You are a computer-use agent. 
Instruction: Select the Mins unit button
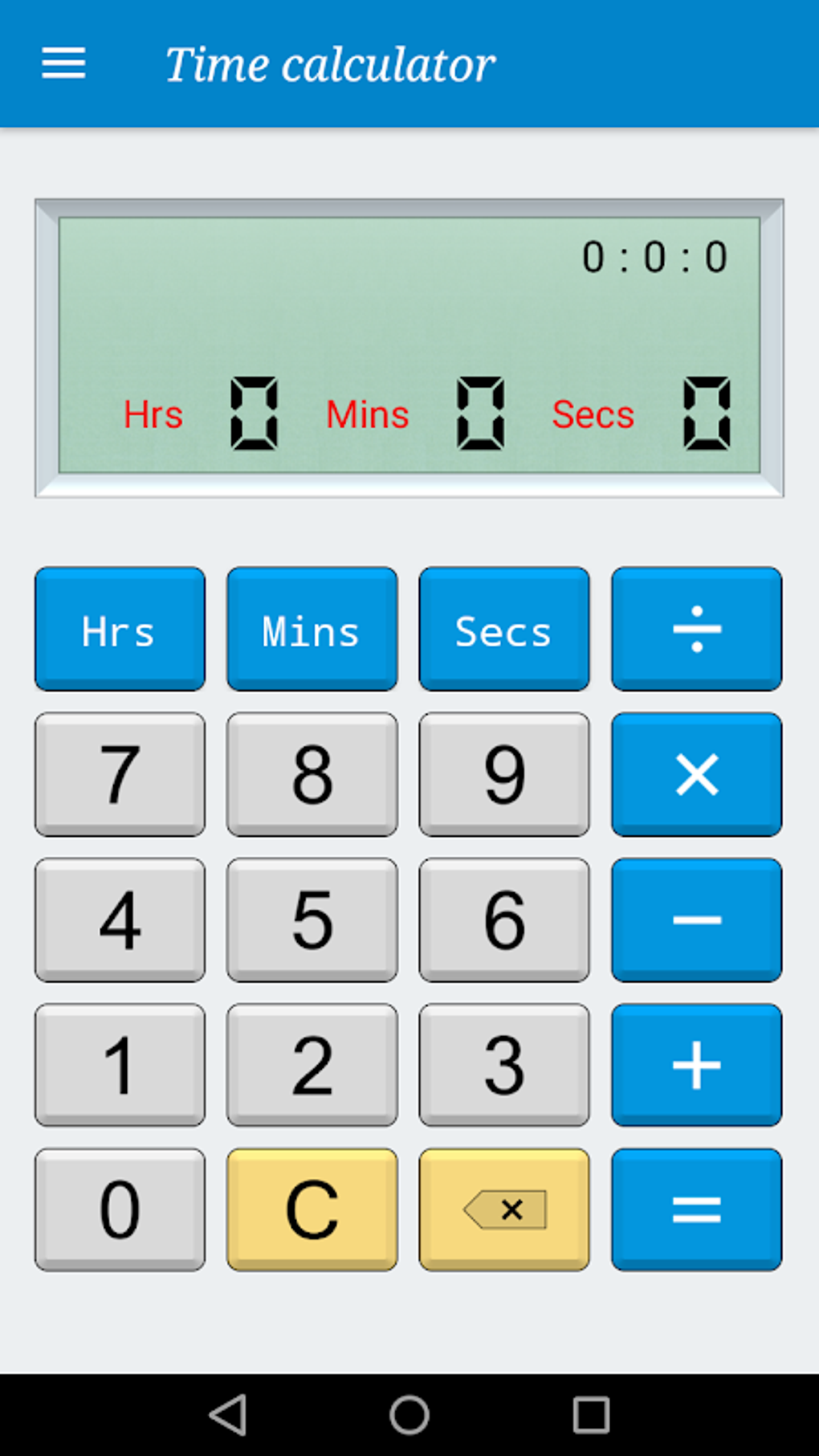(312, 629)
